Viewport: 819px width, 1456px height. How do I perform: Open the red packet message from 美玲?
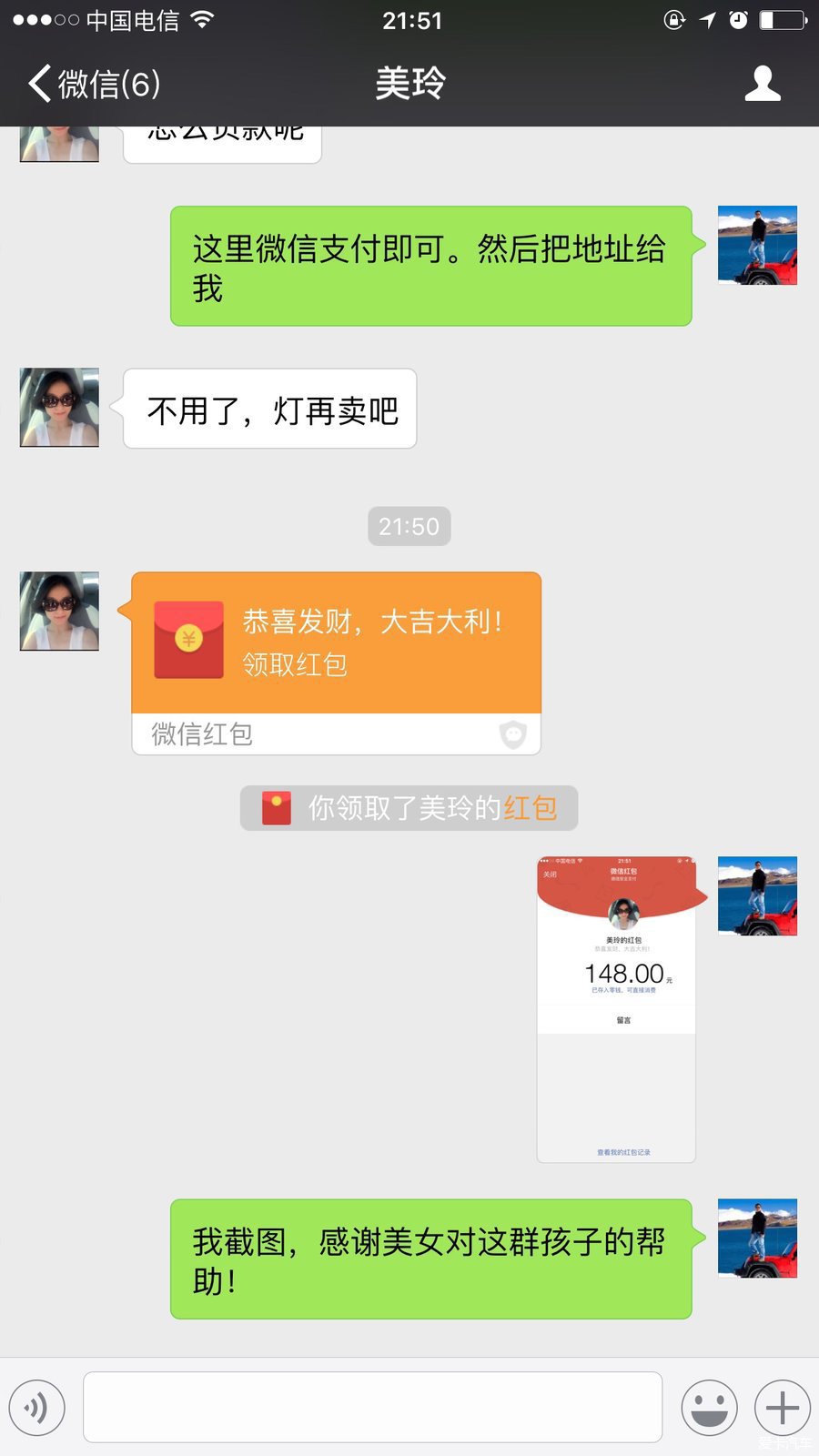336,643
